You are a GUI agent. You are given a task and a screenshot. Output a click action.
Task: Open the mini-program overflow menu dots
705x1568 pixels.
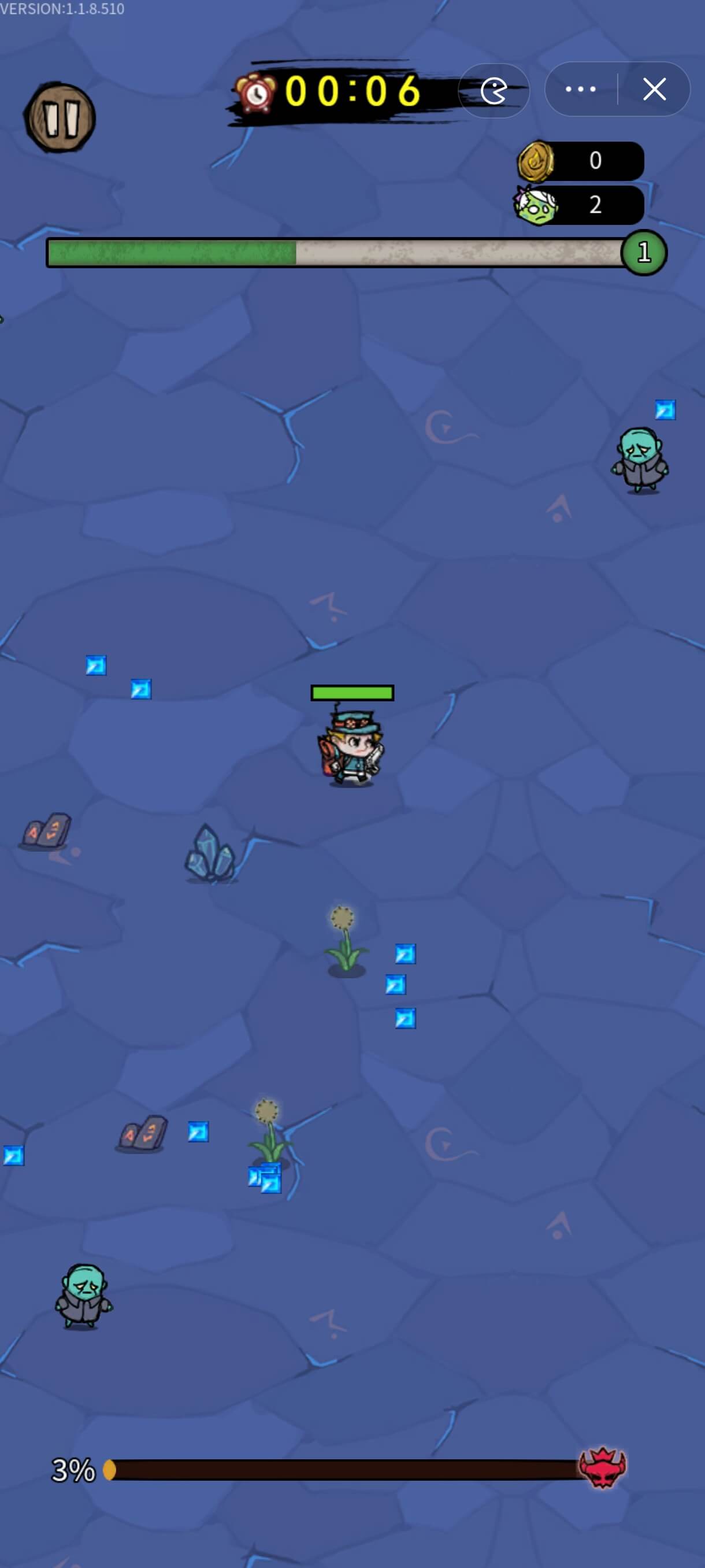click(x=580, y=90)
